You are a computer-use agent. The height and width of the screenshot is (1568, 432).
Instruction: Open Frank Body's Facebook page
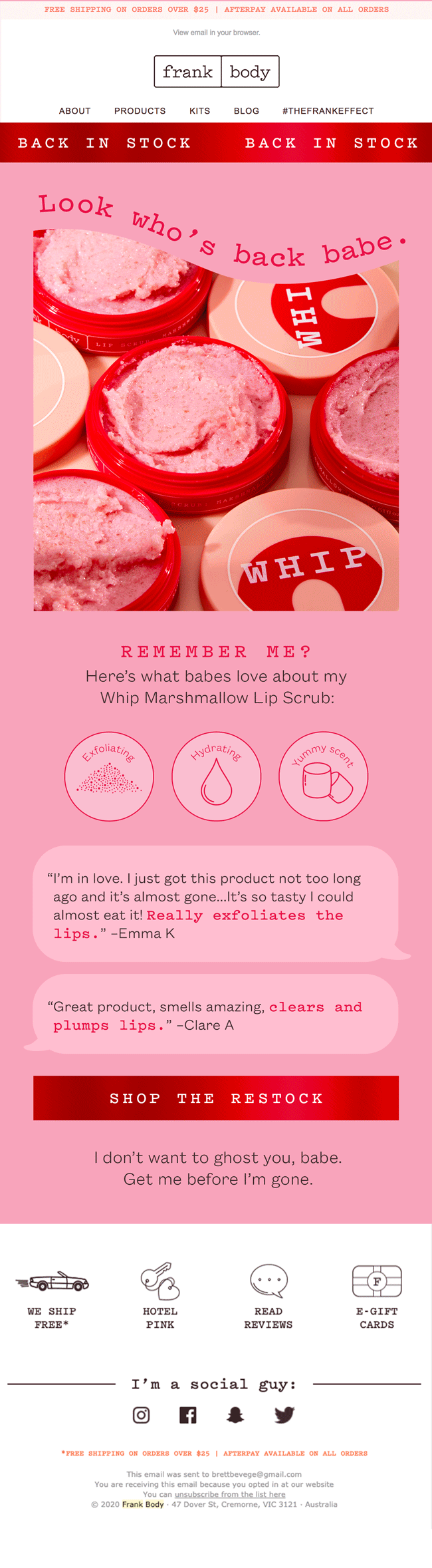click(188, 1415)
